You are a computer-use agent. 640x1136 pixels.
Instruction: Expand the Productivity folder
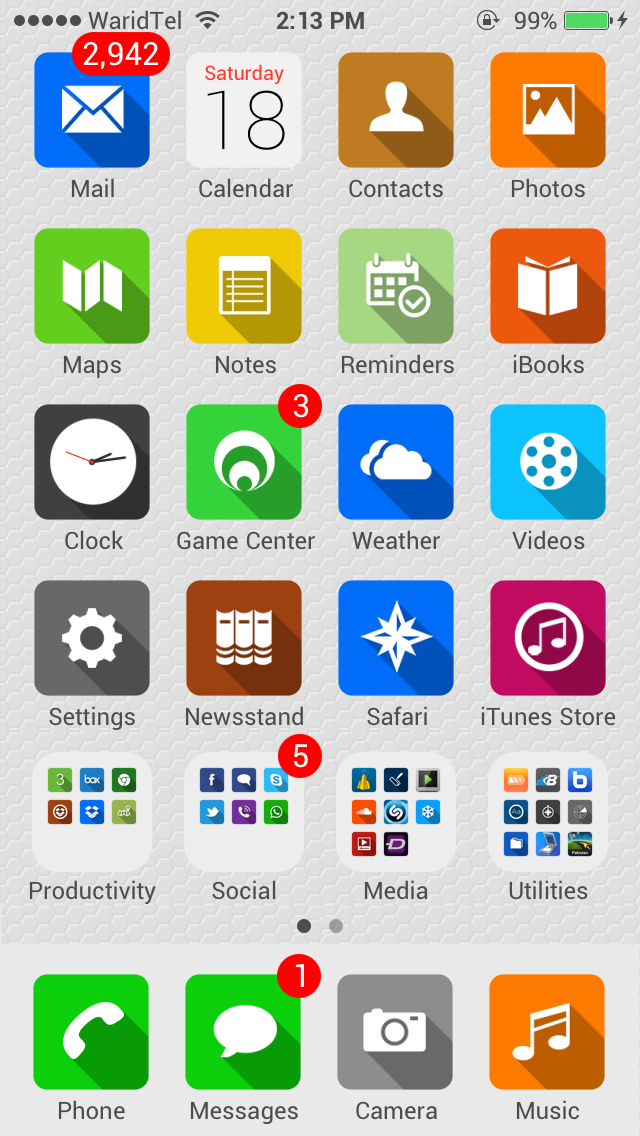[x=92, y=812]
